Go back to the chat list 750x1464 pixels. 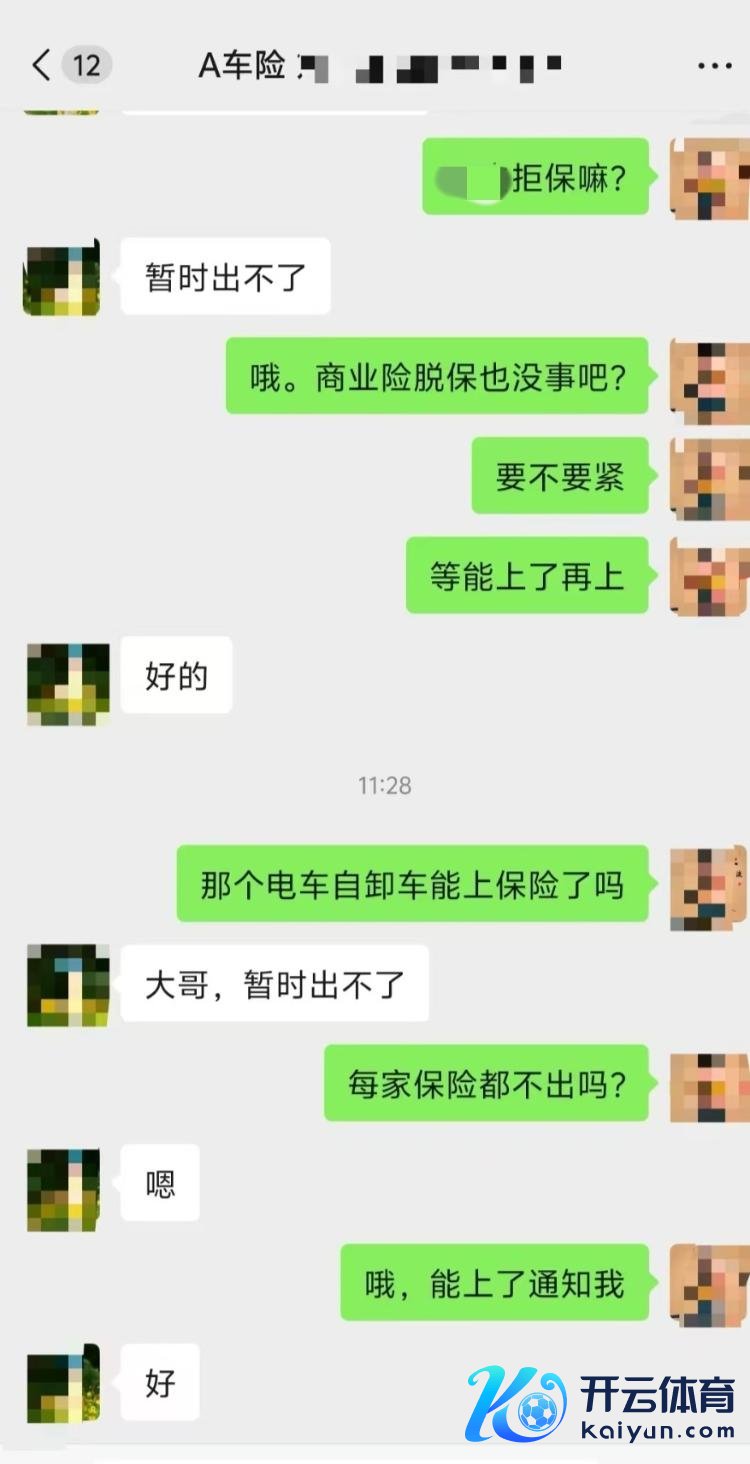point(42,66)
